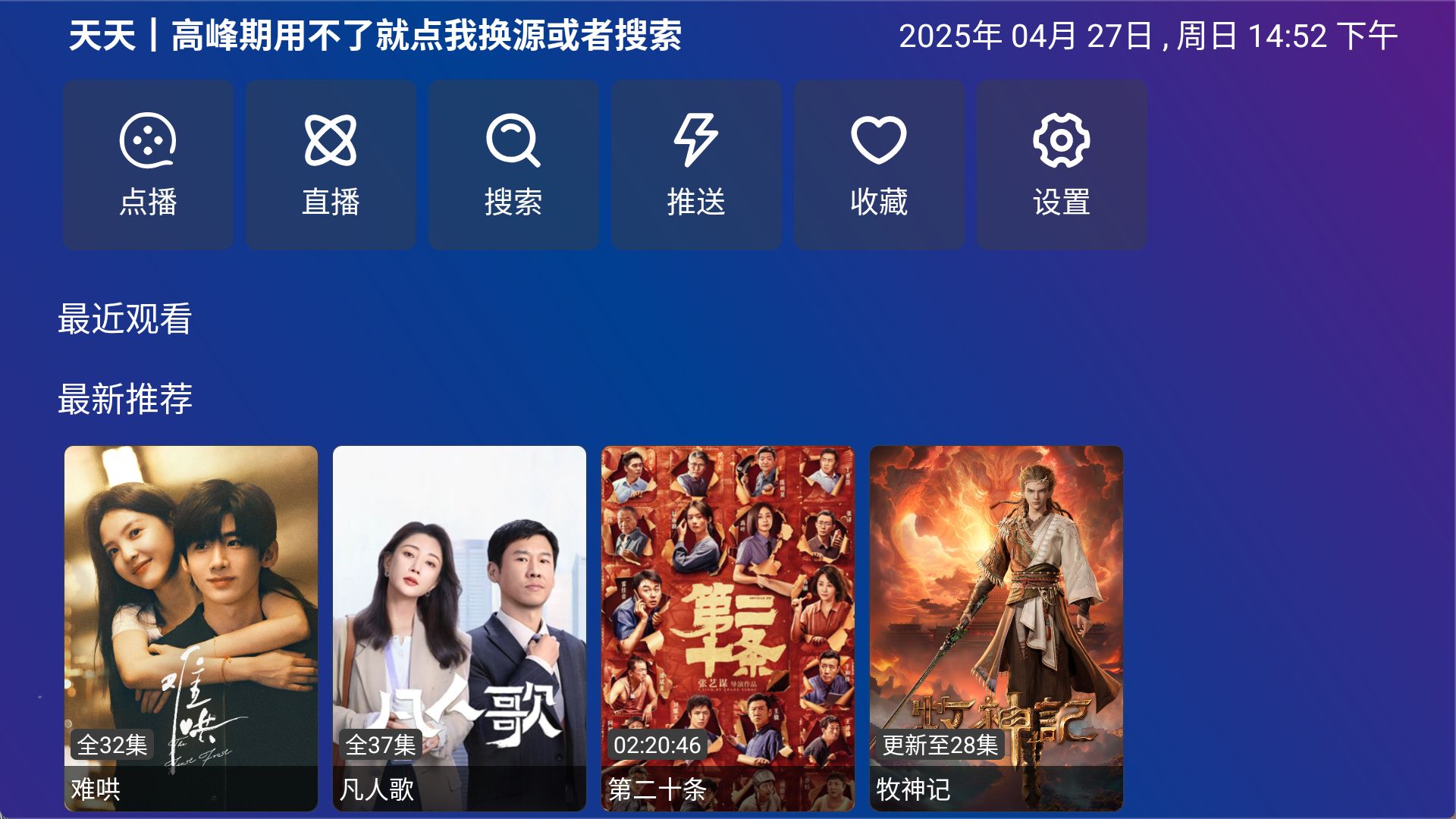Open the 凡人歌 series card
1456x819 pixels.
460,628
